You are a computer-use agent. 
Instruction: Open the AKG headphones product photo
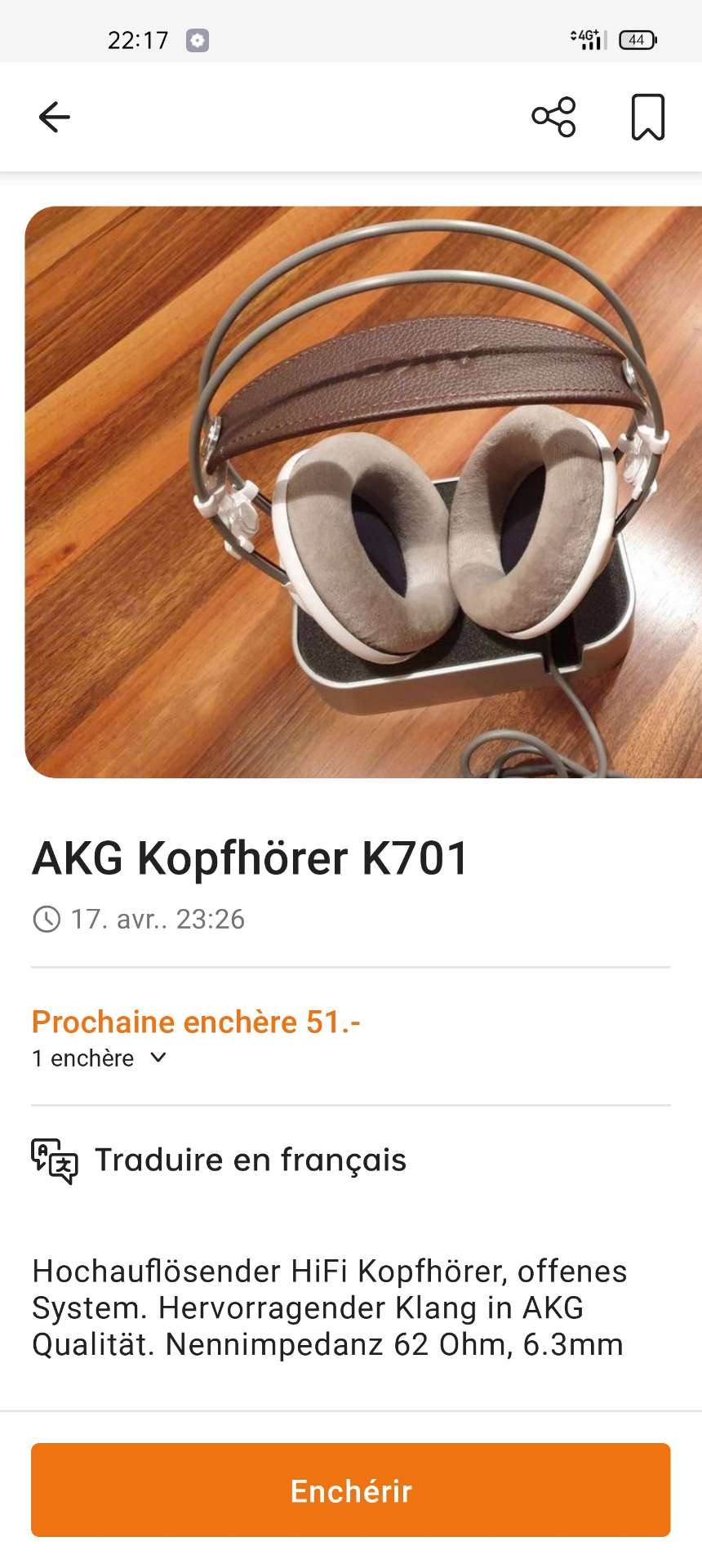[363, 492]
